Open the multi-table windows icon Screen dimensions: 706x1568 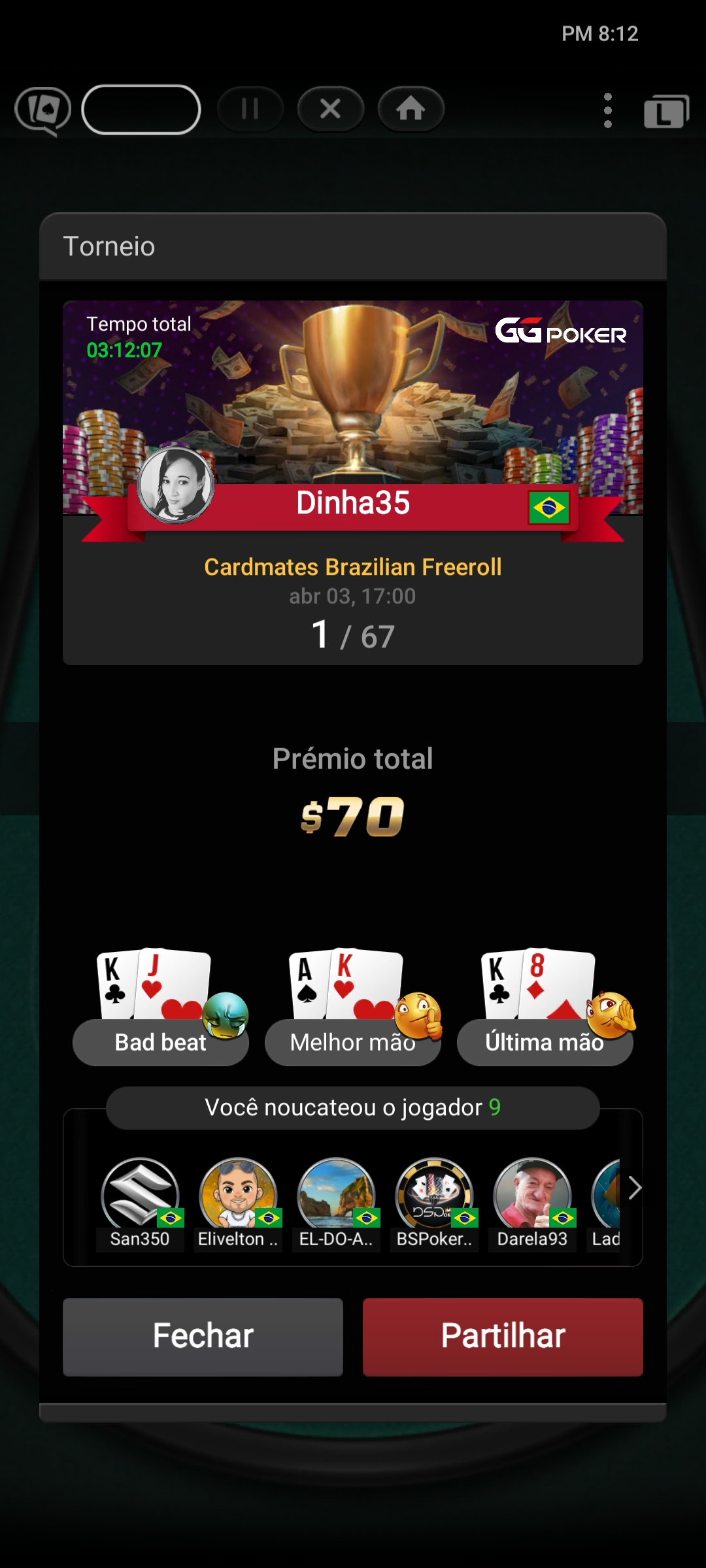pos(666,111)
